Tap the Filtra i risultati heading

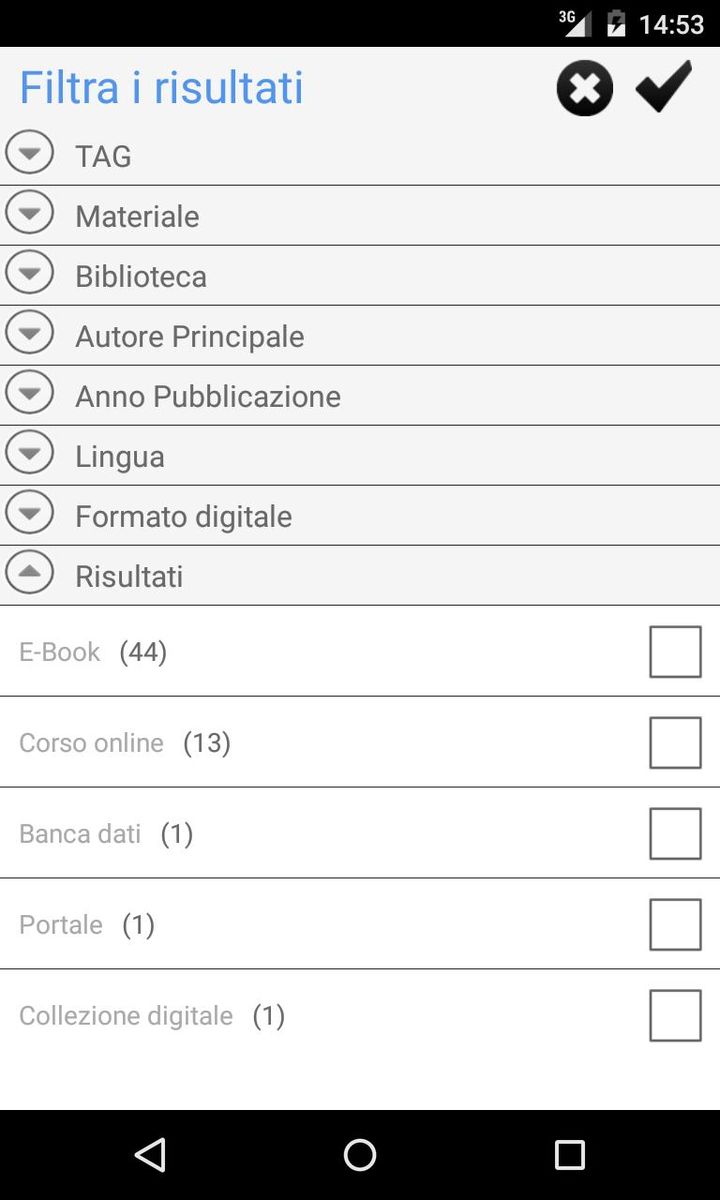click(x=160, y=88)
